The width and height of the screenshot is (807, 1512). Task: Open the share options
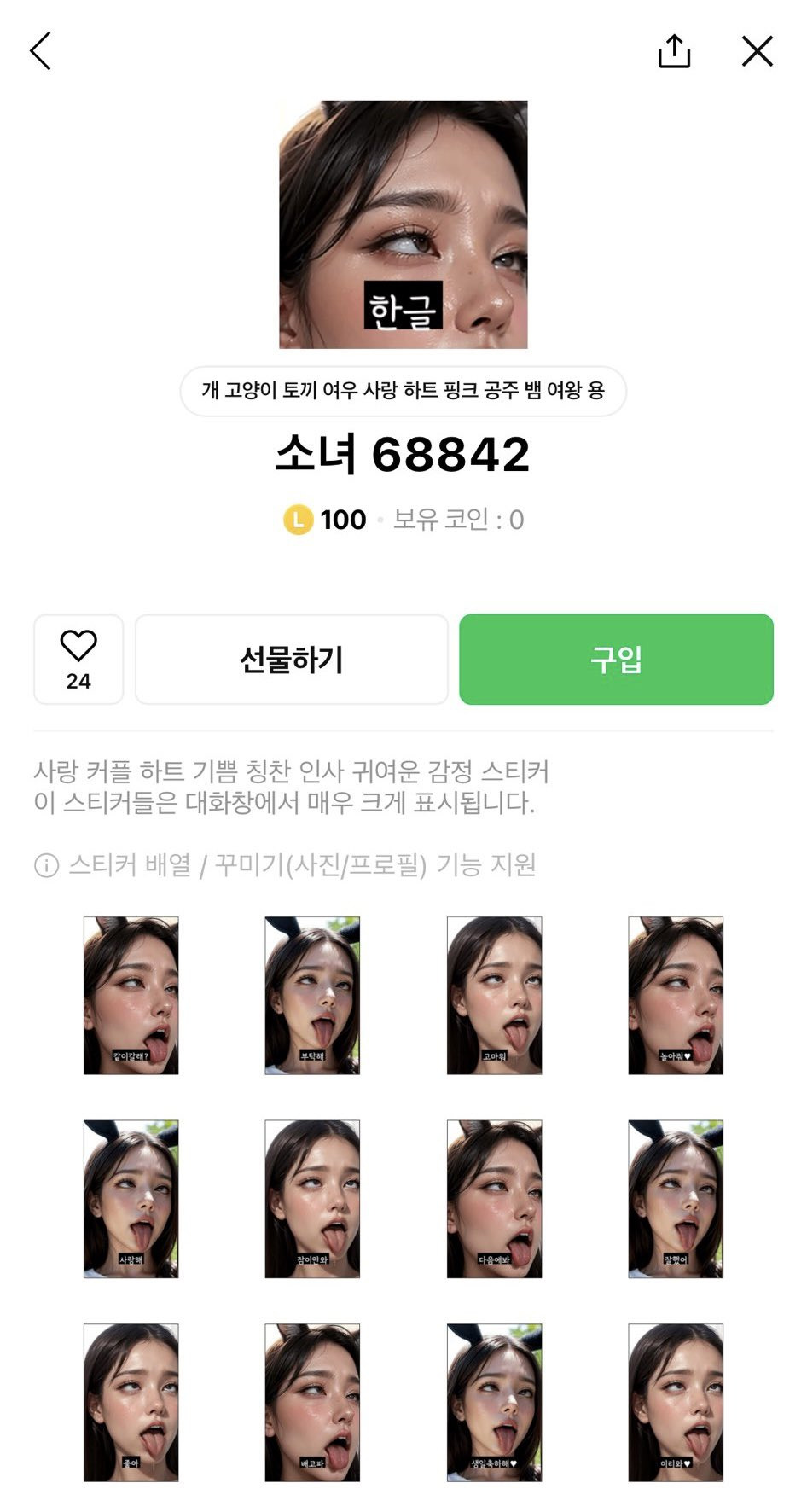675,50
